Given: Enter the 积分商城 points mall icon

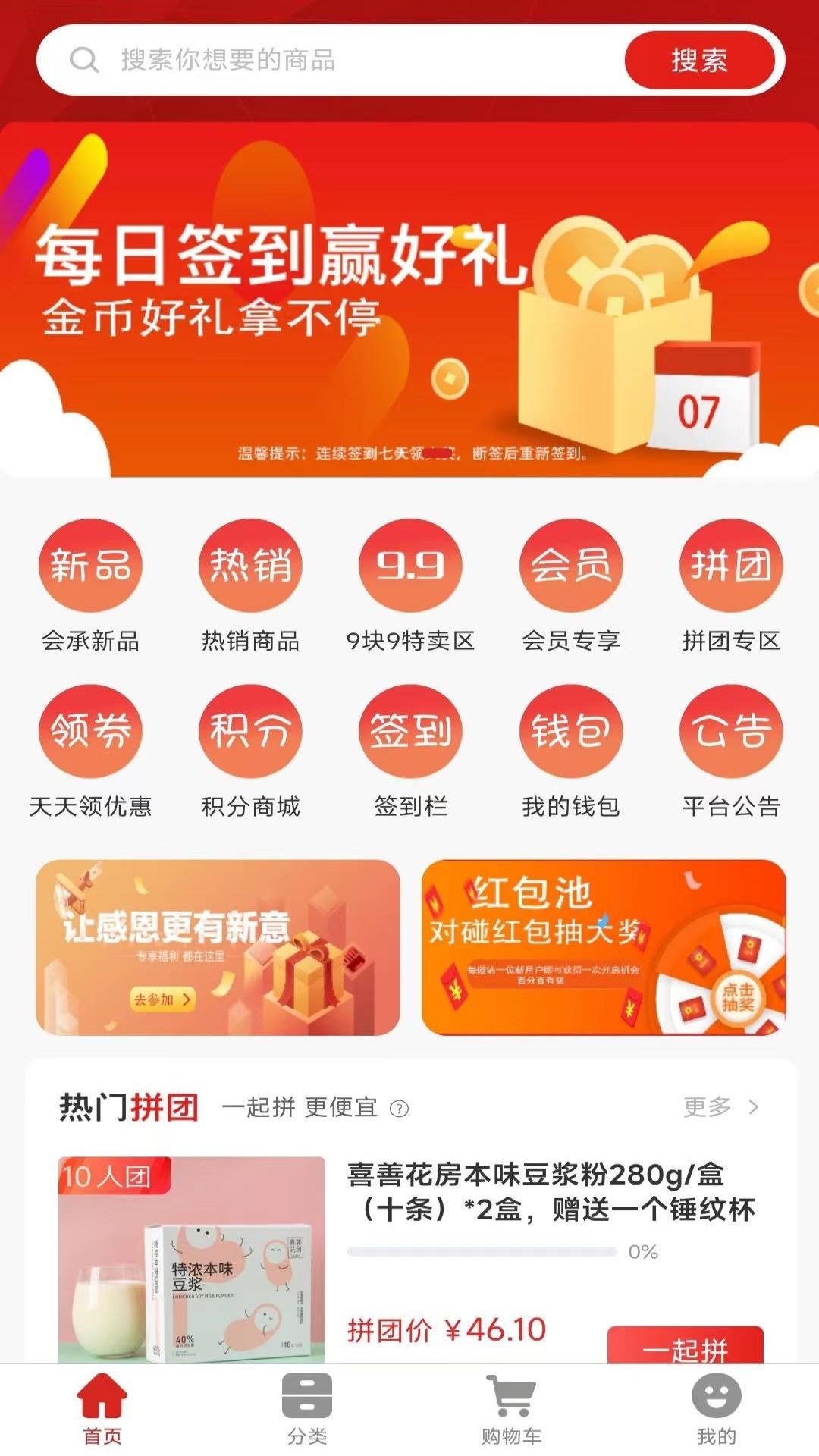Looking at the screenshot, I should coord(250,731).
